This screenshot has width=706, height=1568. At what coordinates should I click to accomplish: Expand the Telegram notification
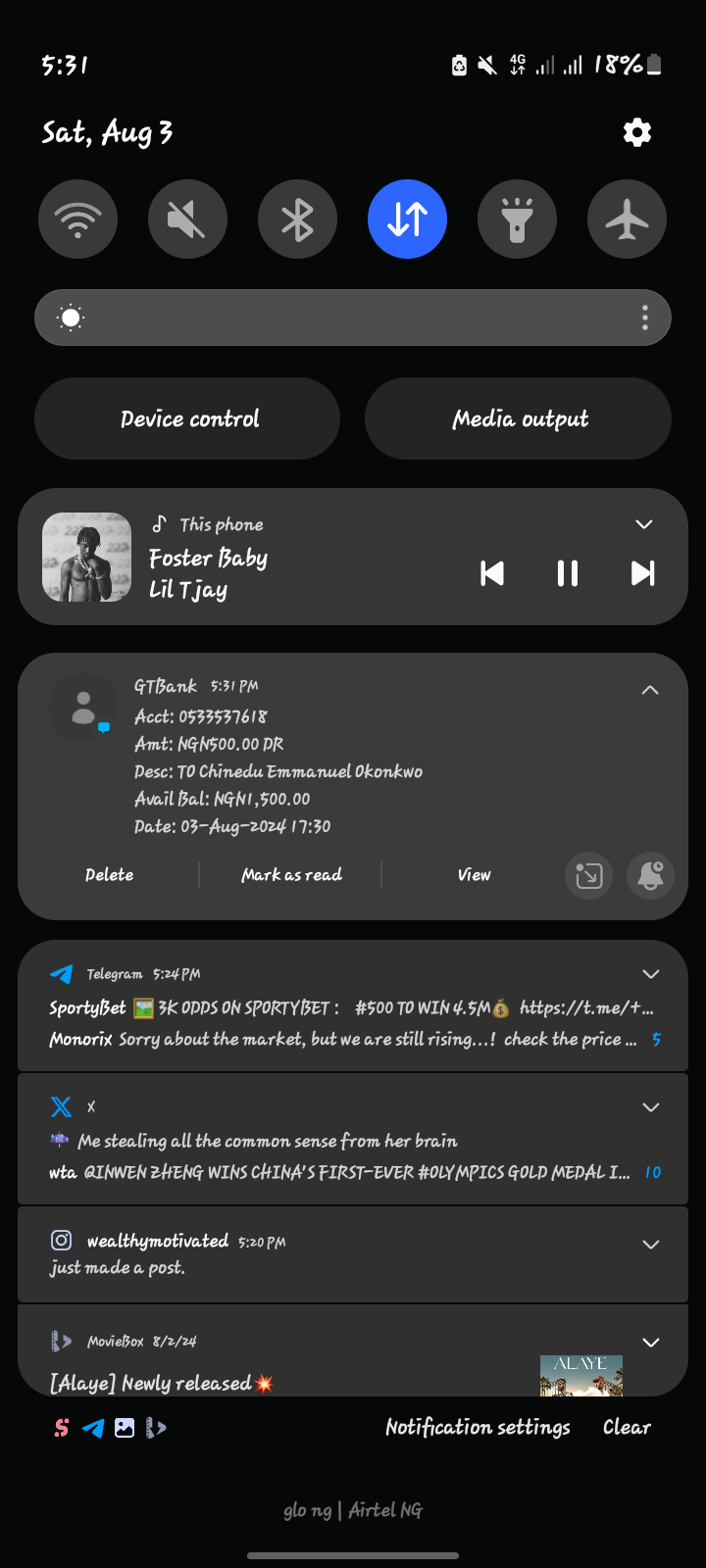(650, 974)
